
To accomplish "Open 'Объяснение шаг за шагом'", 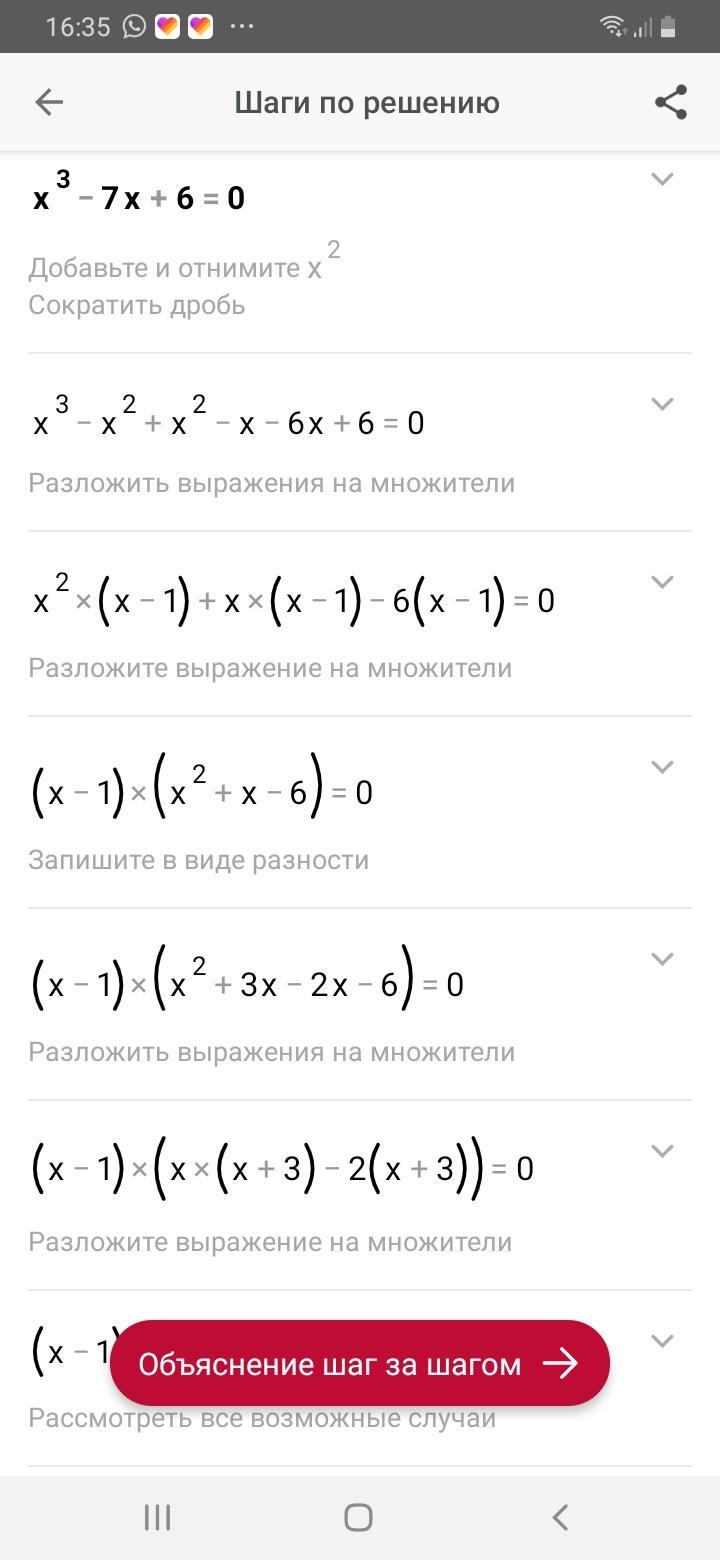I will [x=360, y=1363].
